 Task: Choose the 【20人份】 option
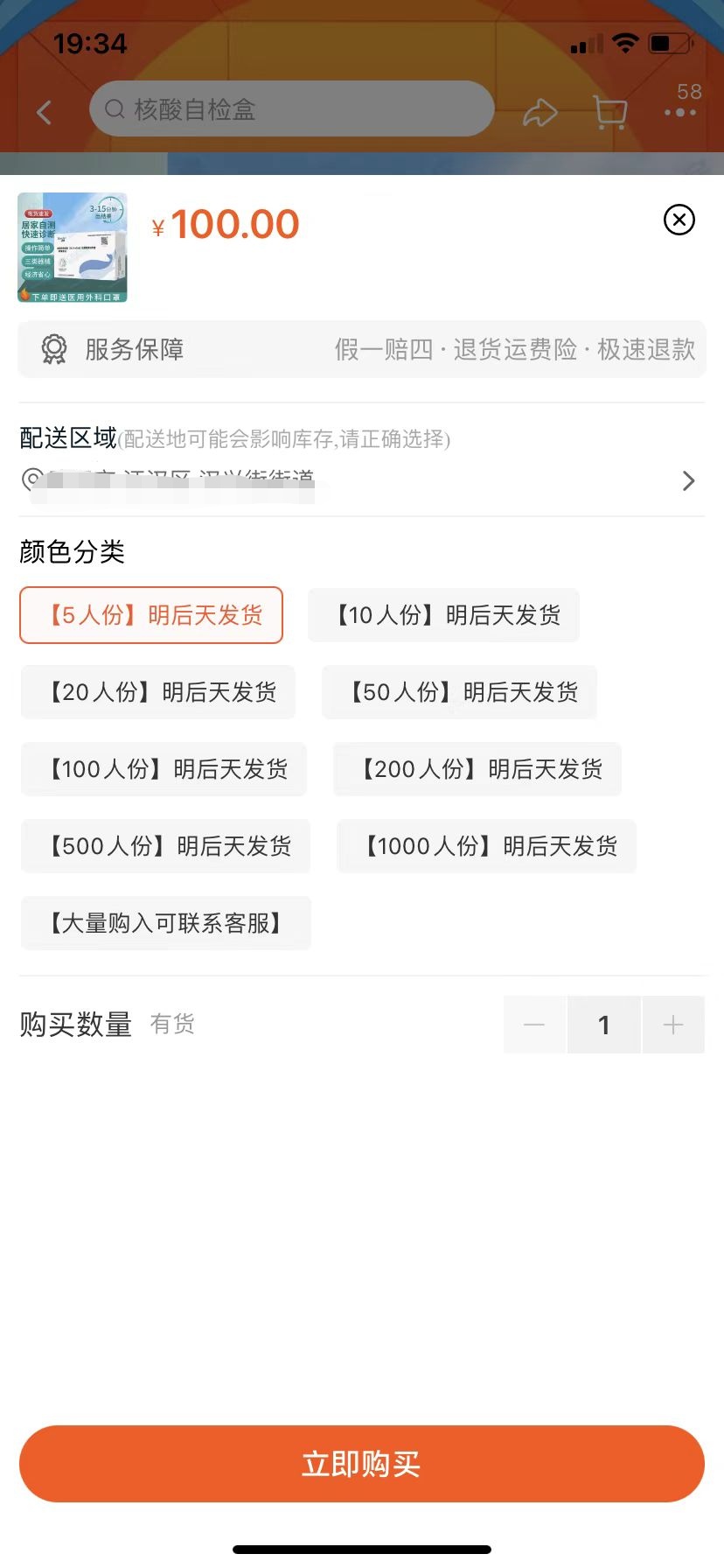(x=158, y=692)
